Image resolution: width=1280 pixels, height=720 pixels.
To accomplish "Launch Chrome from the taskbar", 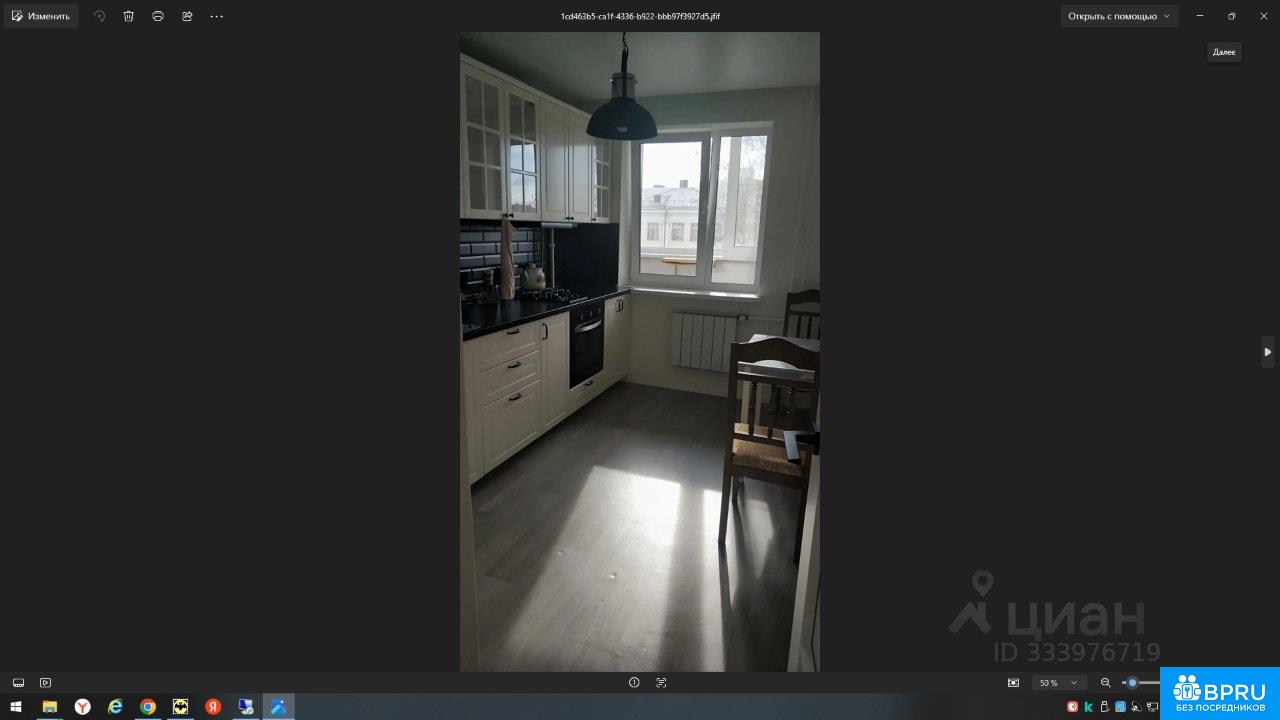I will pos(148,707).
